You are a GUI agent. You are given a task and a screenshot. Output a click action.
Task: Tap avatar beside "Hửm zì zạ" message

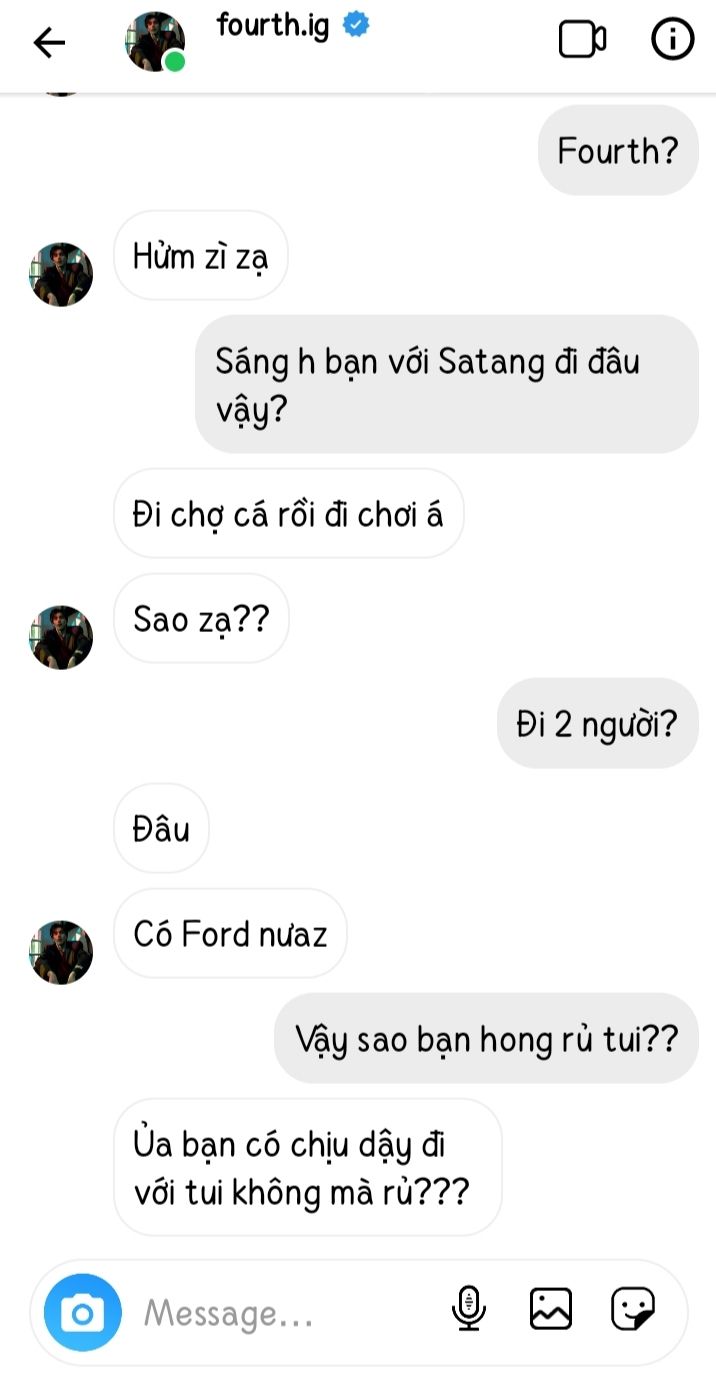click(x=61, y=274)
